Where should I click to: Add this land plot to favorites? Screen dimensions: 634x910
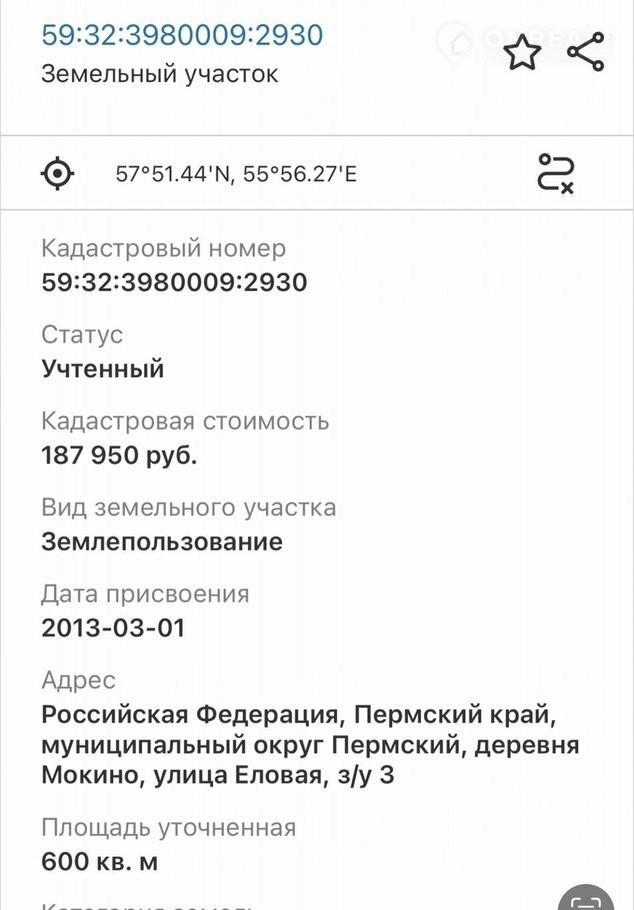[521, 52]
